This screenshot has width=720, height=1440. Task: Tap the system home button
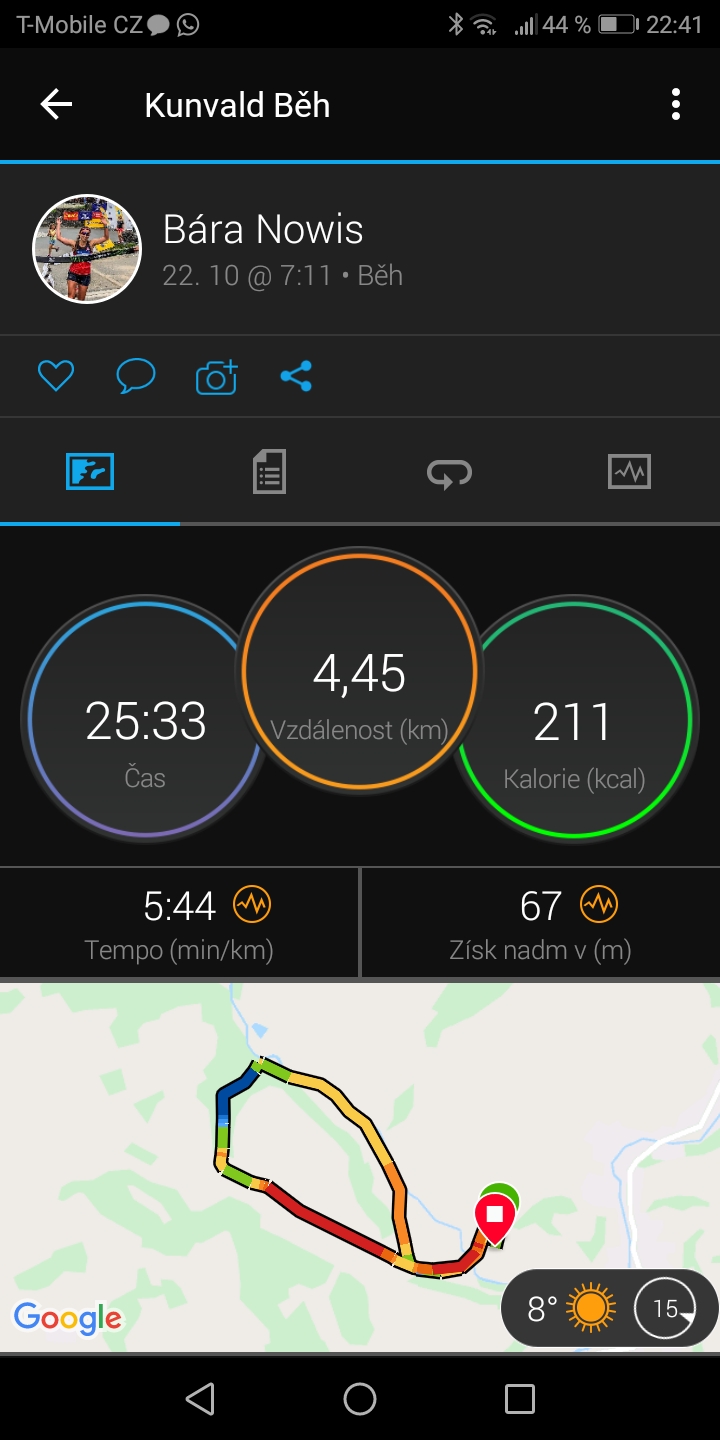(x=360, y=1398)
